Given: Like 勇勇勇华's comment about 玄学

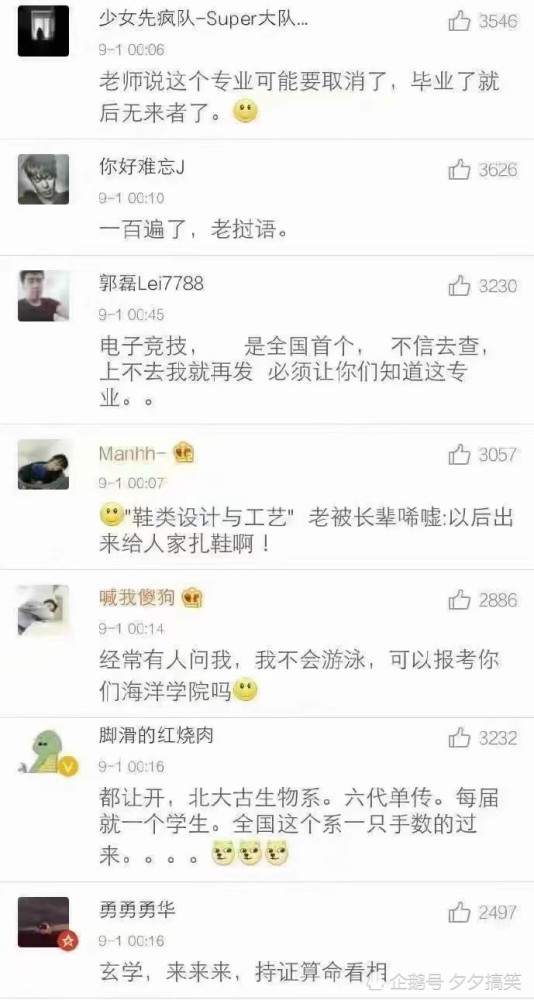Looking at the screenshot, I should click(459, 913).
